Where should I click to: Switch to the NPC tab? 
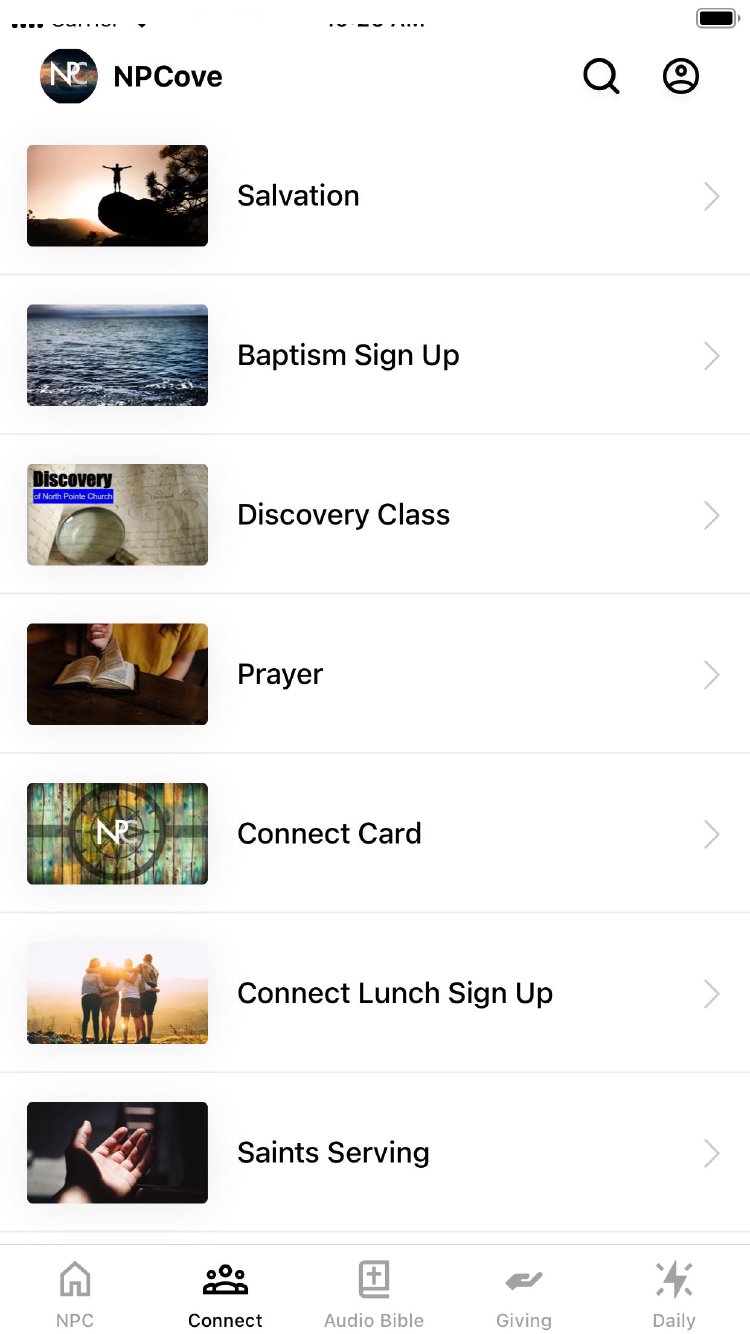(75, 1294)
